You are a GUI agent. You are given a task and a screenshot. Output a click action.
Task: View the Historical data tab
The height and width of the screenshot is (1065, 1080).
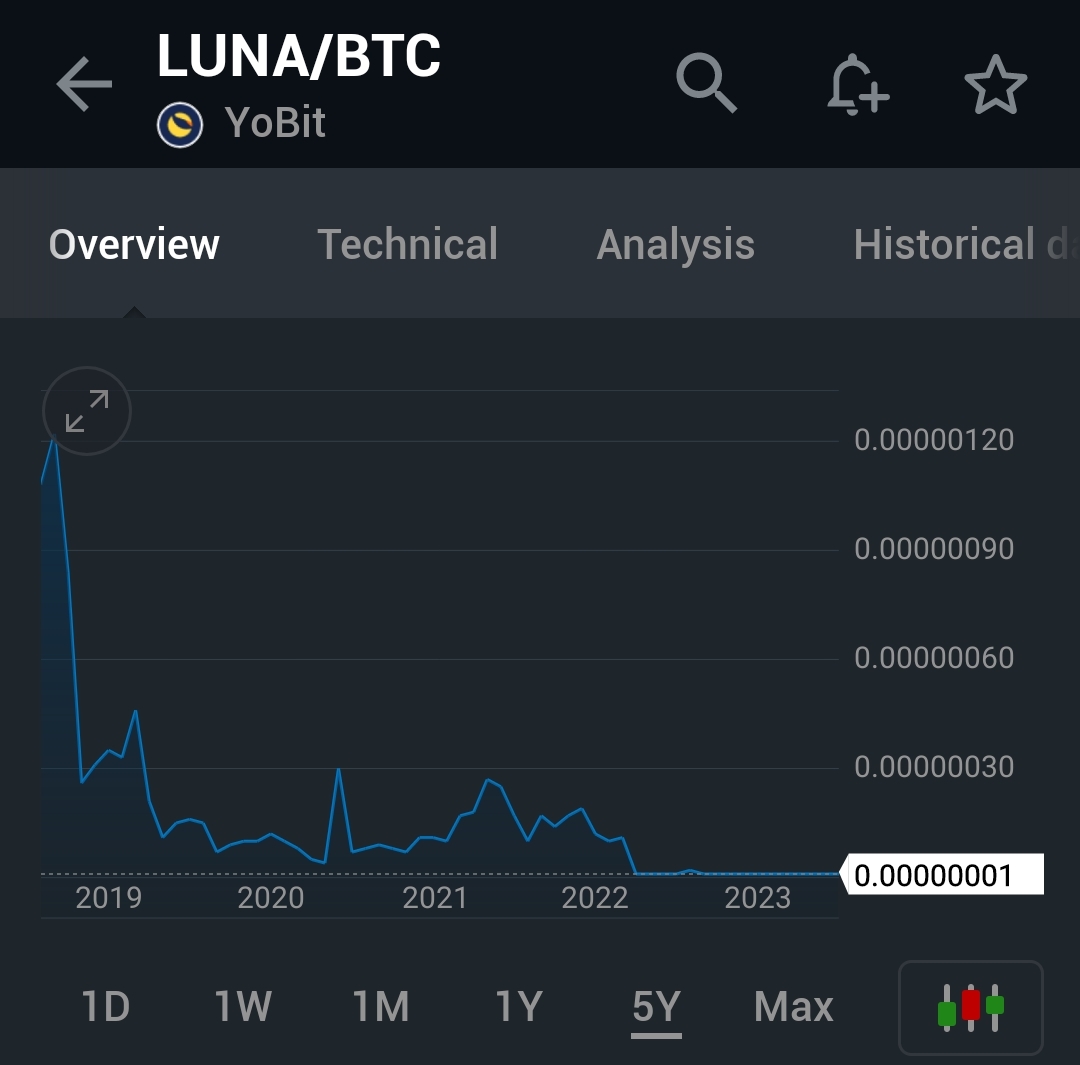[x=960, y=245]
